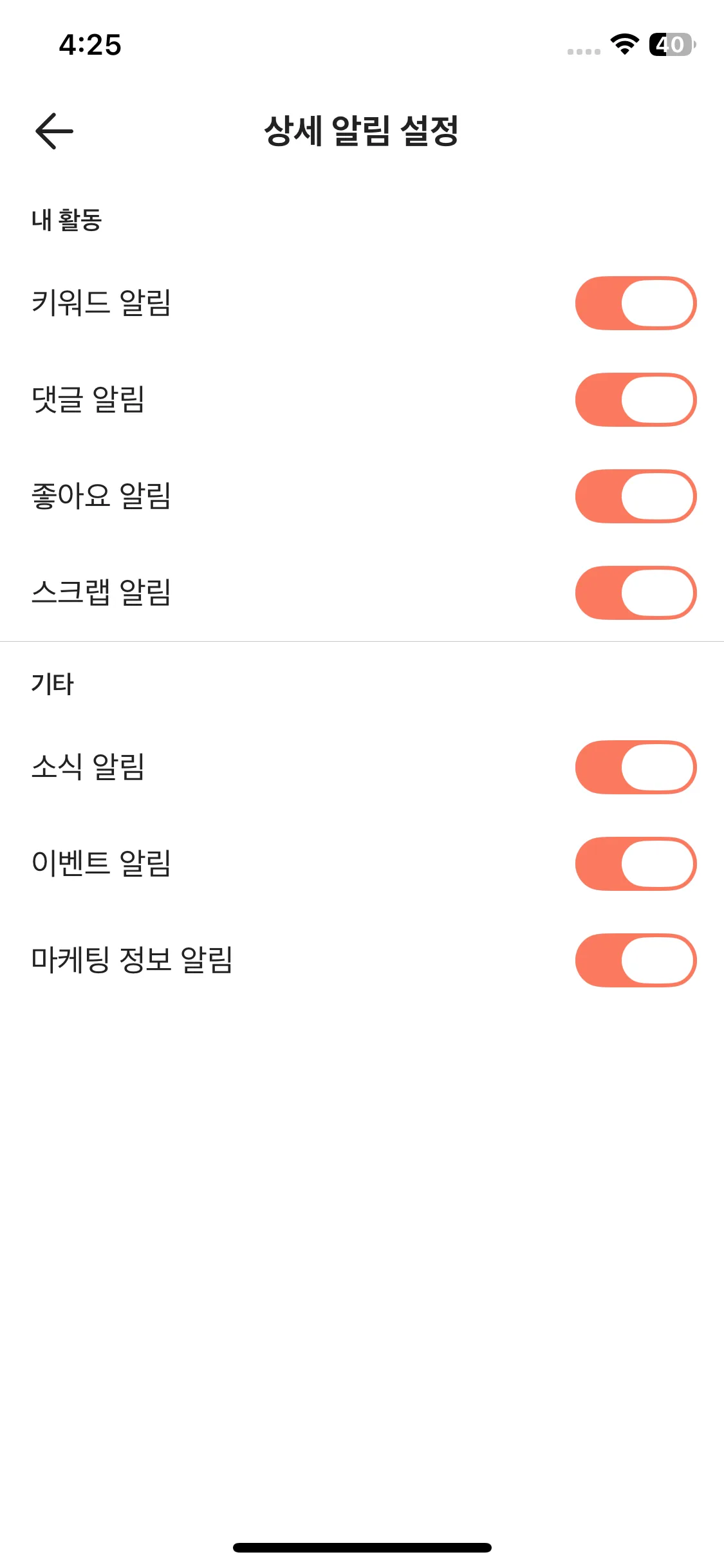Tap the 내 활동 section header
The width and height of the screenshot is (724, 1568).
67,220
